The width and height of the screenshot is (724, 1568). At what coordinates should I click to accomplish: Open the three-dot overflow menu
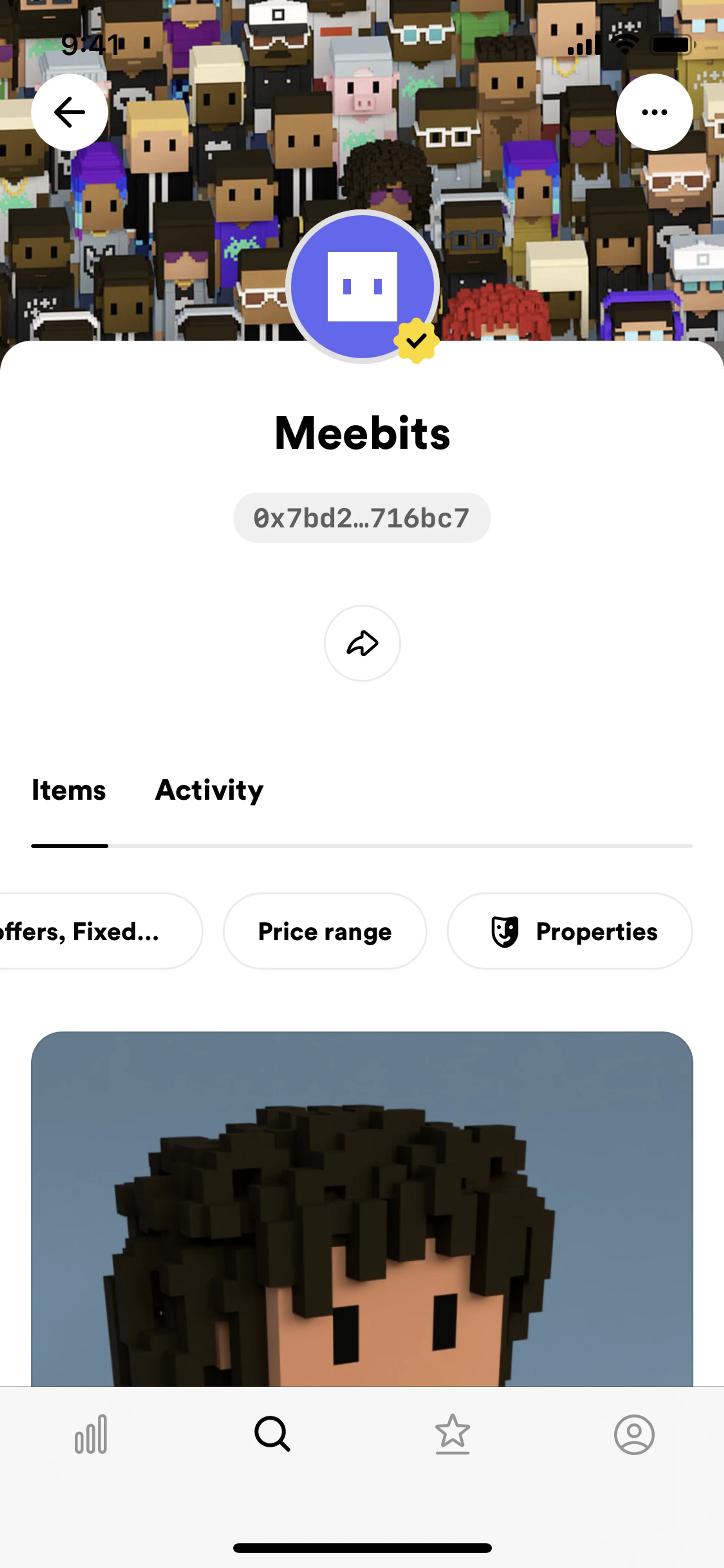click(x=654, y=112)
